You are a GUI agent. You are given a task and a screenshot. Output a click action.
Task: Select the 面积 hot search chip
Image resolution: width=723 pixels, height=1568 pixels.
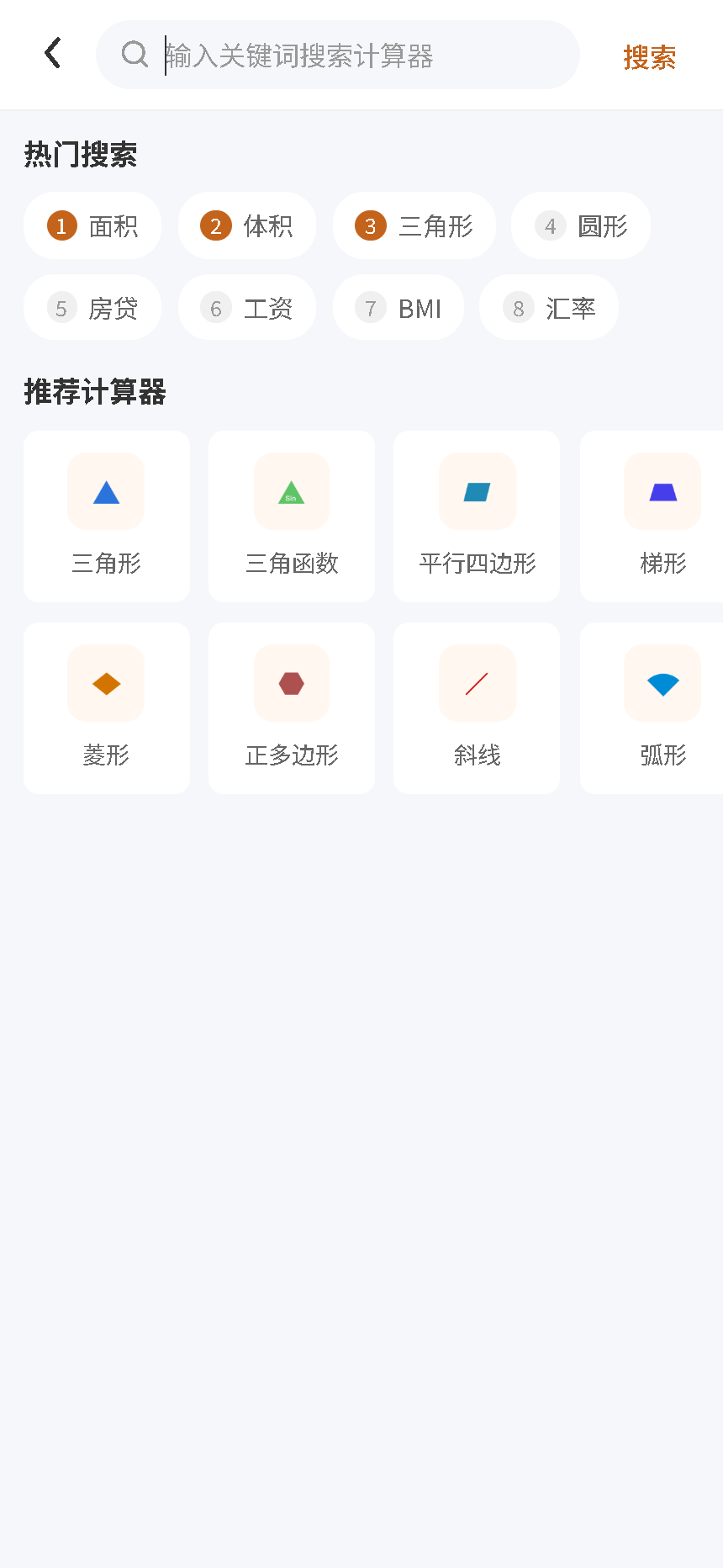coord(92,225)
